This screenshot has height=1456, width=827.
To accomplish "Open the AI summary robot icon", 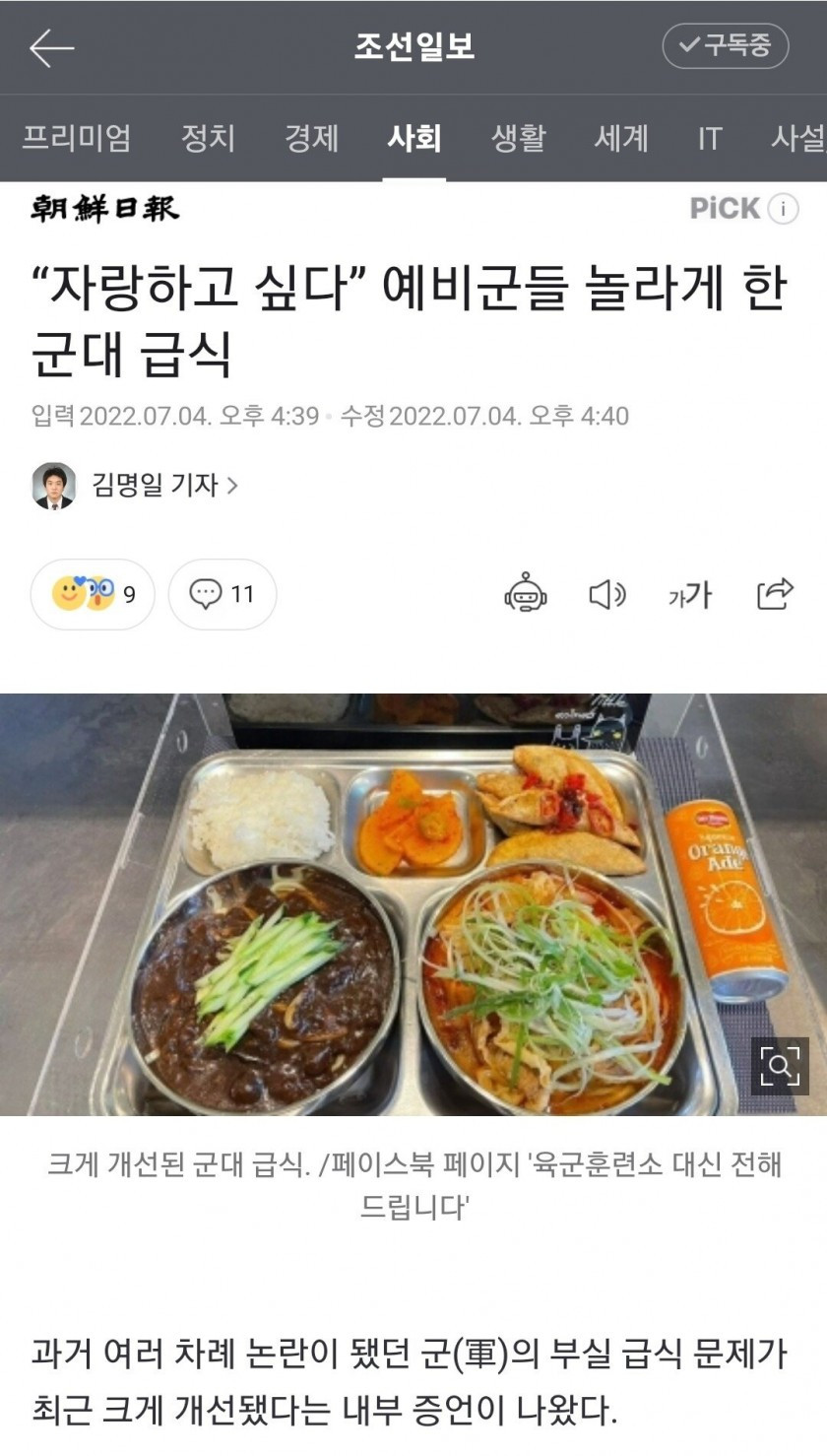I will click(526, 594).
